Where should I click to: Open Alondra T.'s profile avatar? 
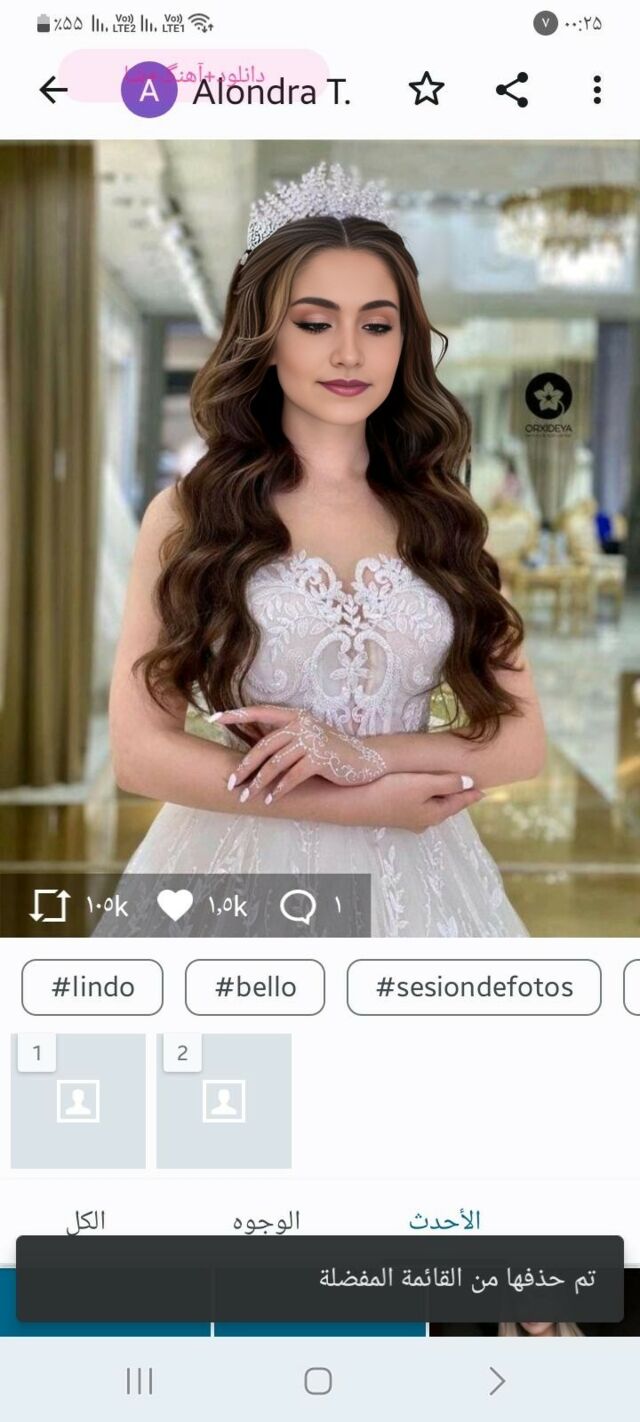click(x=149, y=91)
